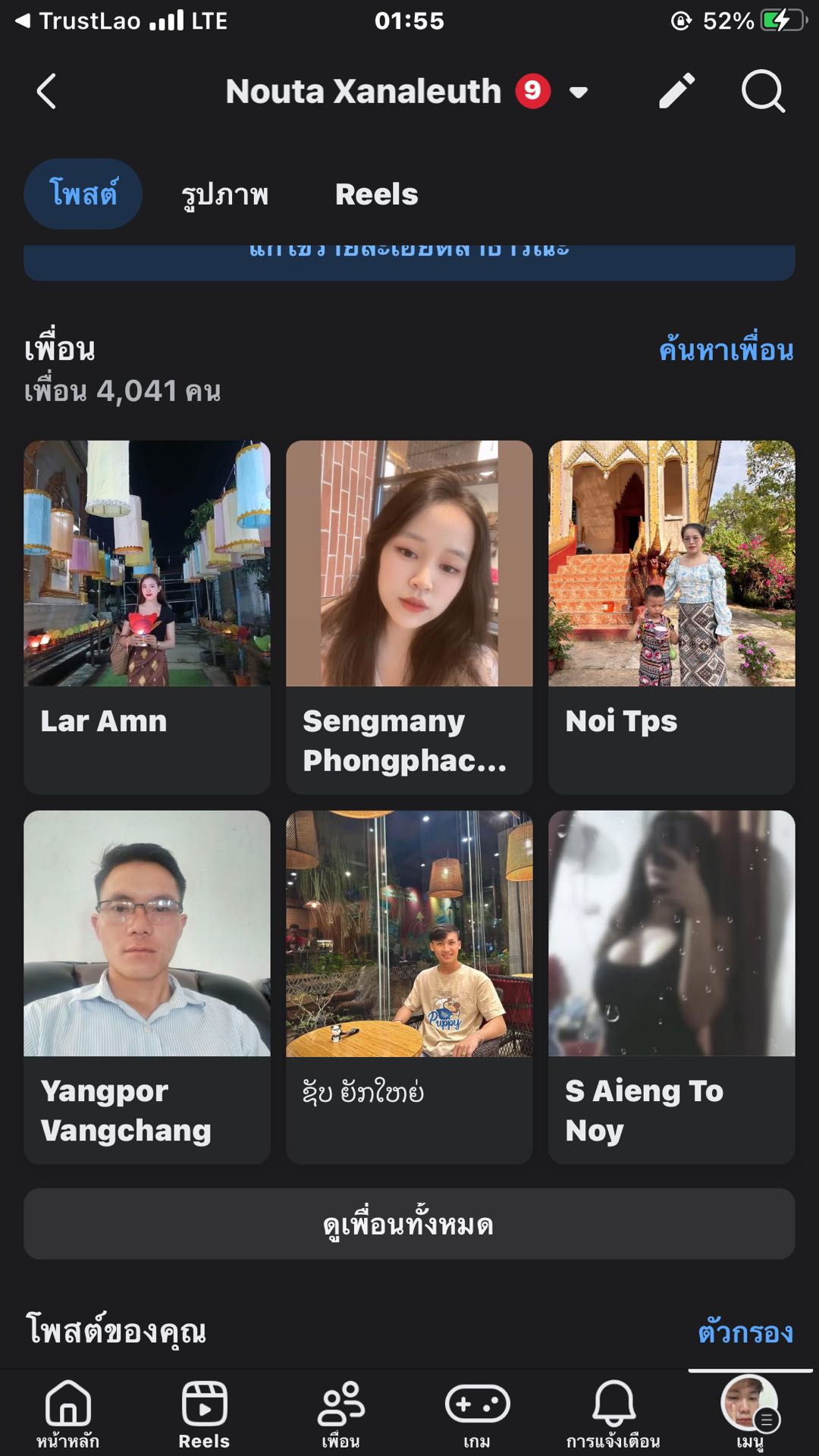View S Aieng To Noy's profile card
Screen dimensions: 819x1456
click(671, 986)
